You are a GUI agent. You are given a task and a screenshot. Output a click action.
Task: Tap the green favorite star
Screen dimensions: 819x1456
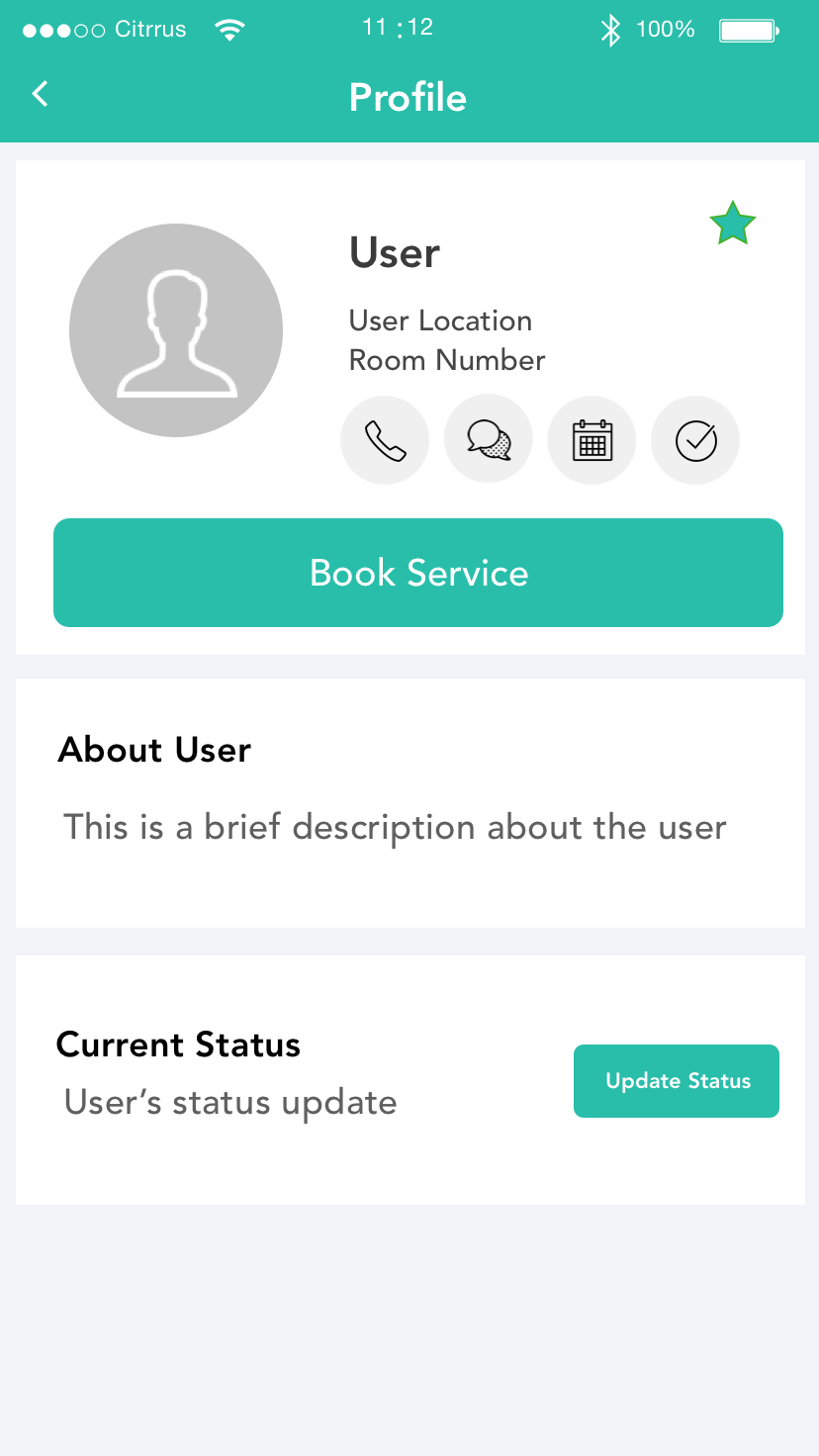[x=733, y=224]
